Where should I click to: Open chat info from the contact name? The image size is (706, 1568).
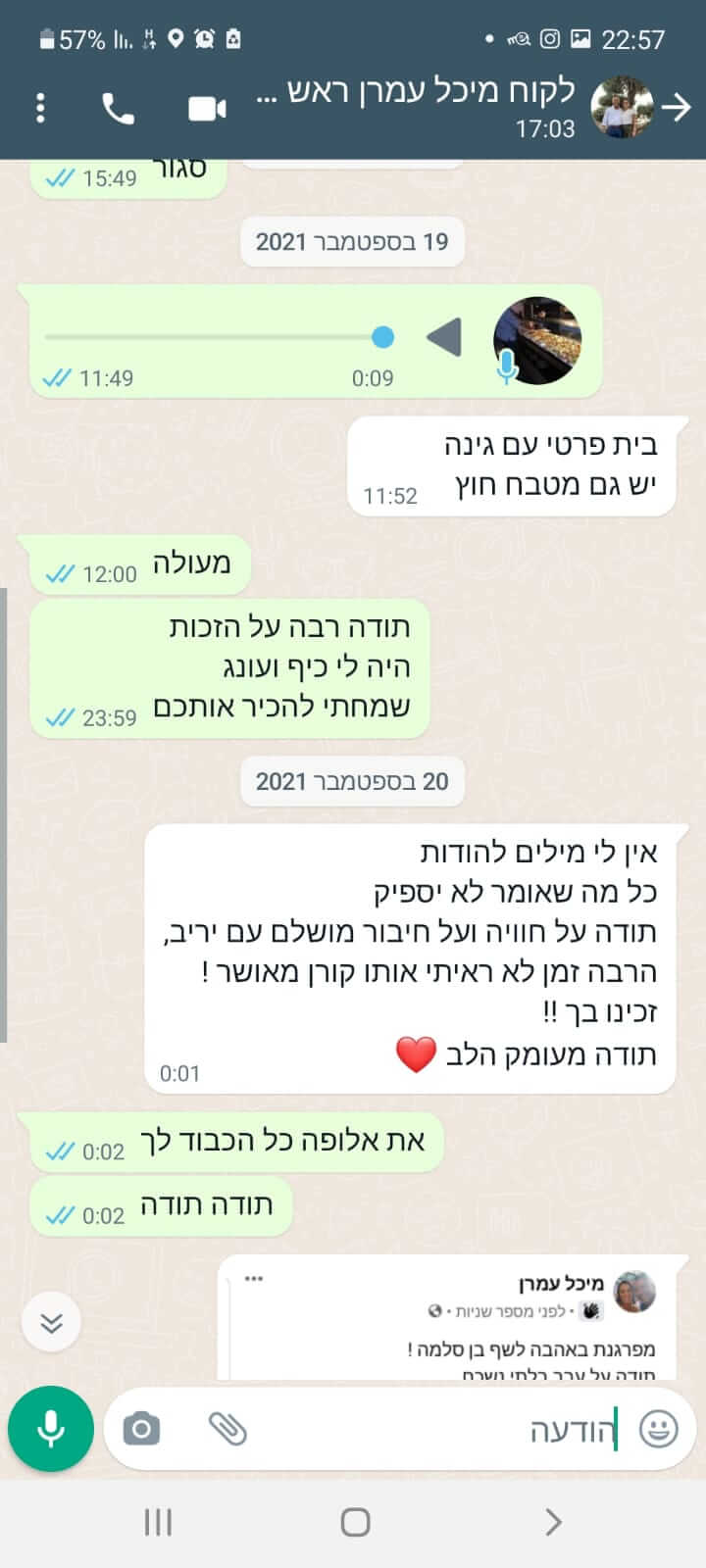[x=422, y=93]
